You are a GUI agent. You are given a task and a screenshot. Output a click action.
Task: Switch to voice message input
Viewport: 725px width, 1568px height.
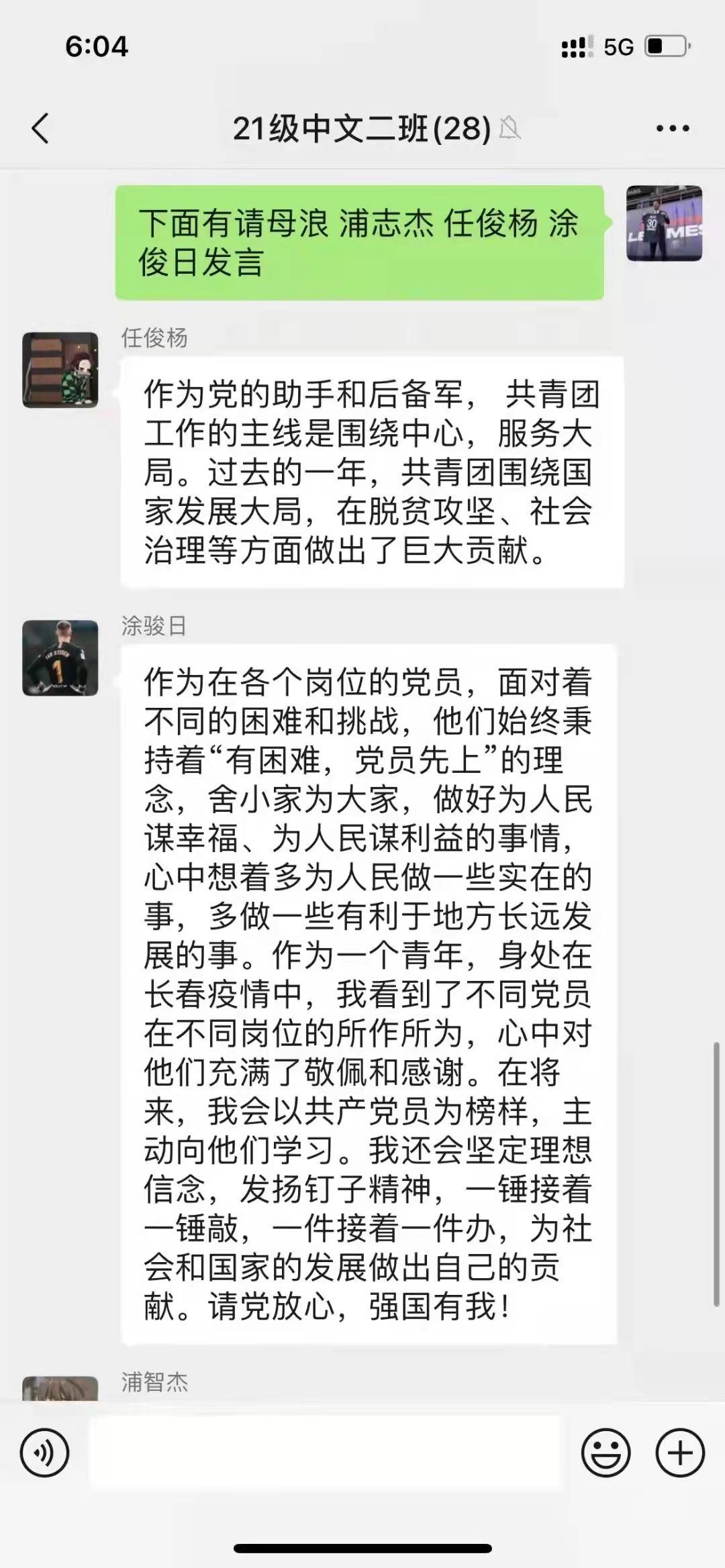pos(44,1453)
